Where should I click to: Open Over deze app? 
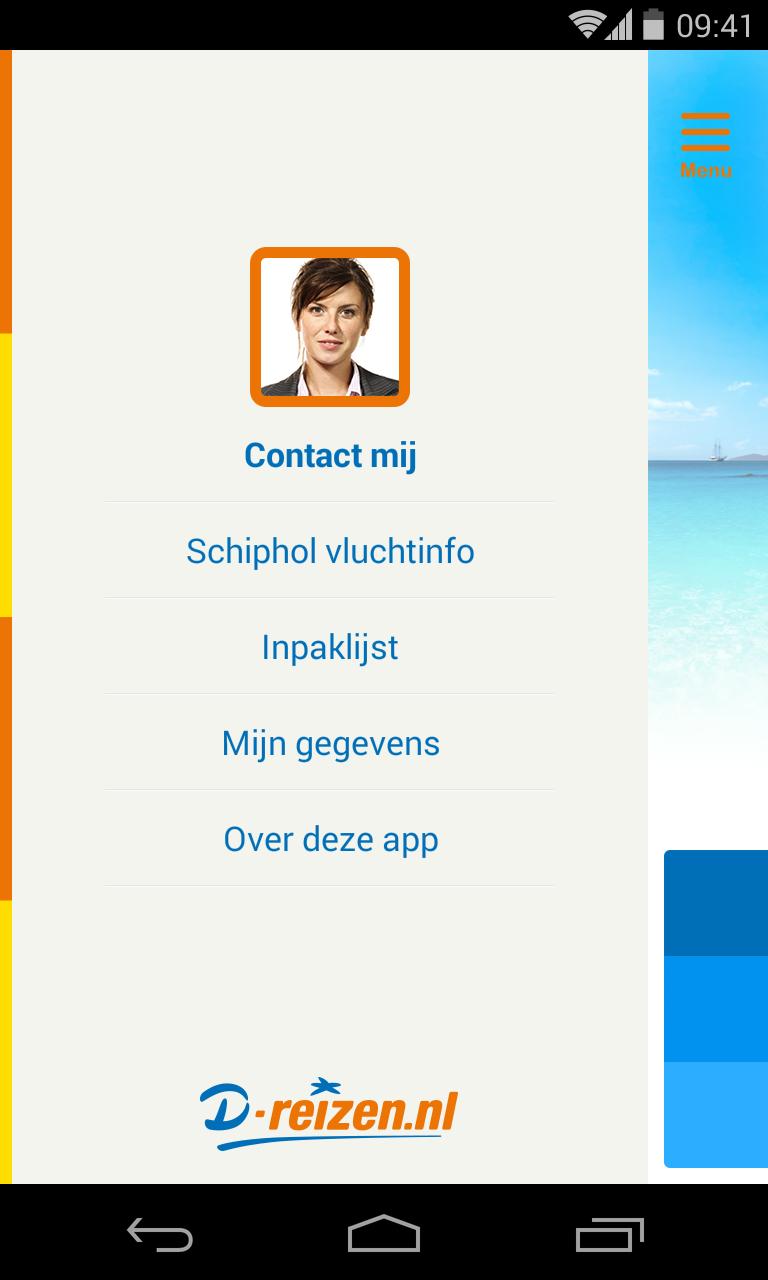coord(330,839)
